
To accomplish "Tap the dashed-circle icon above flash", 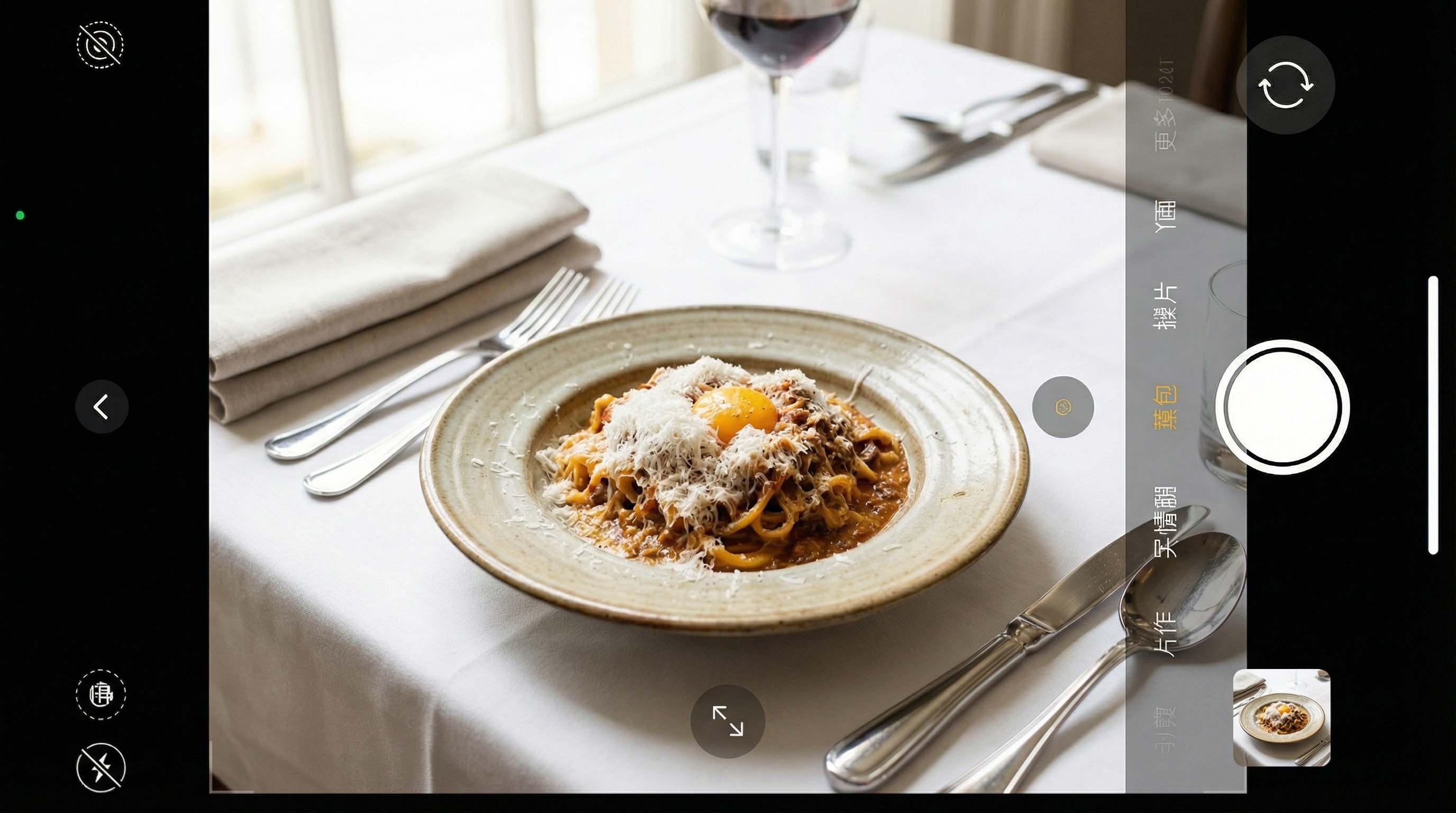I will pyautogui.click(x=101, y=694).
